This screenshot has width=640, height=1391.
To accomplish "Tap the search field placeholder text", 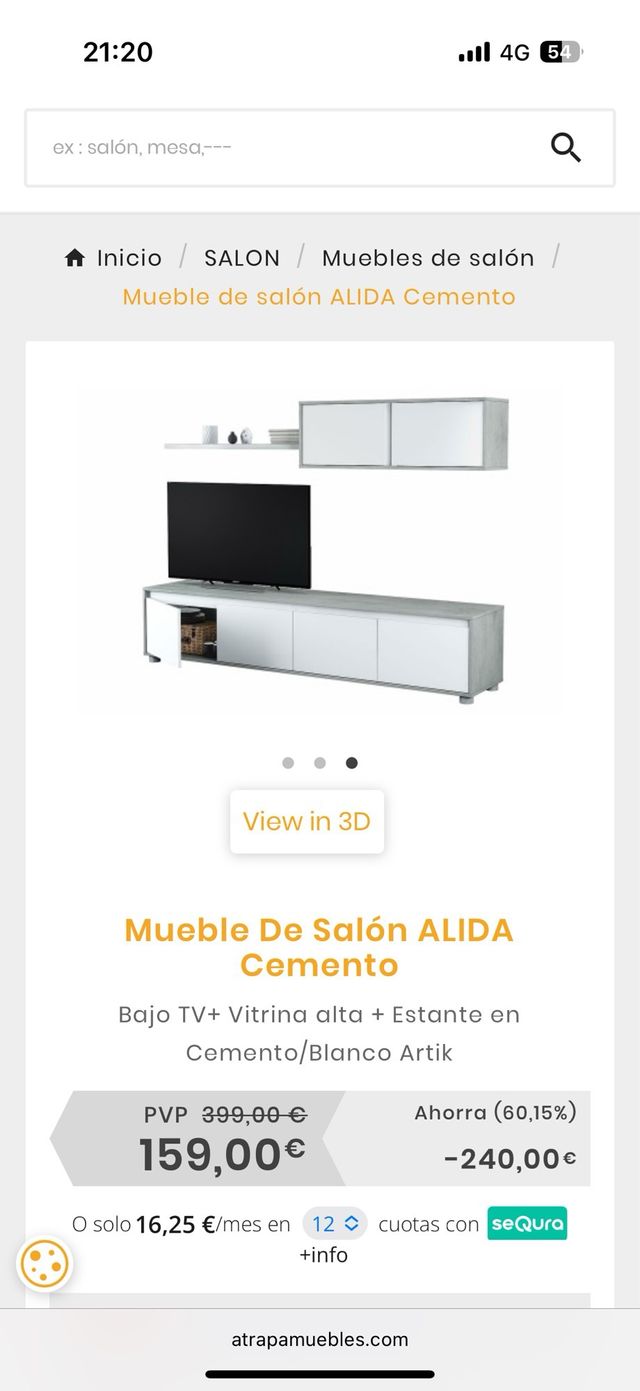I will 142,148.
